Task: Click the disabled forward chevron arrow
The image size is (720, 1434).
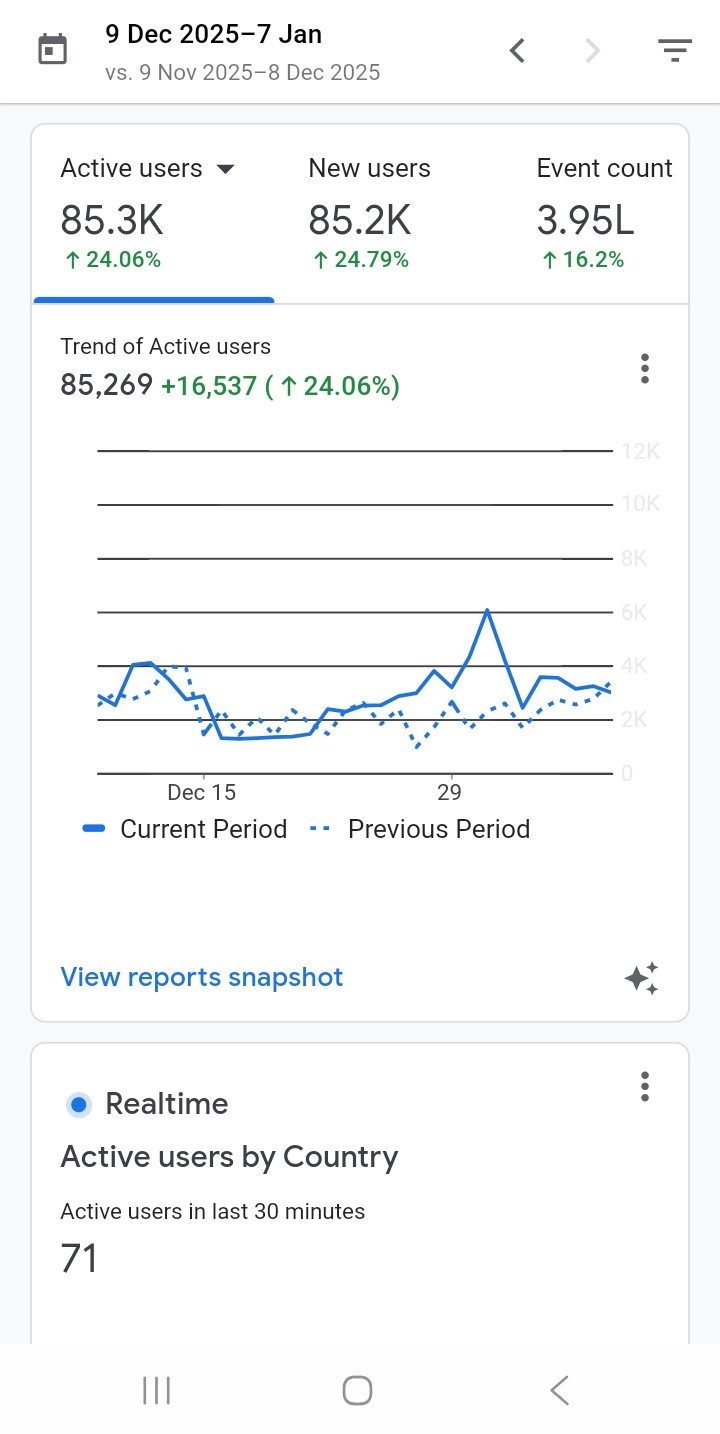Action: point(593,49)
